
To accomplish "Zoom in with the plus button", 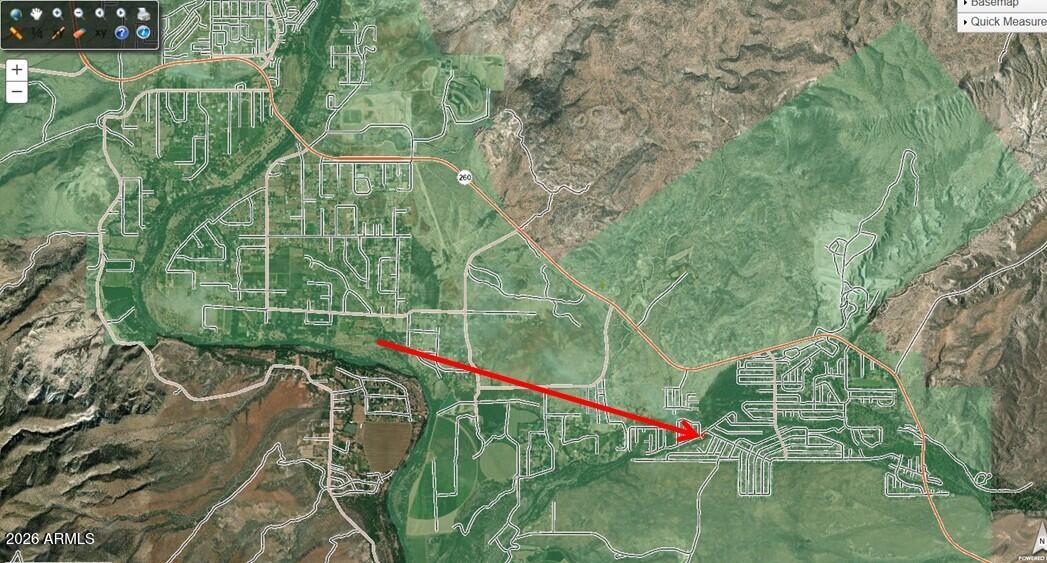I will 16,70.
